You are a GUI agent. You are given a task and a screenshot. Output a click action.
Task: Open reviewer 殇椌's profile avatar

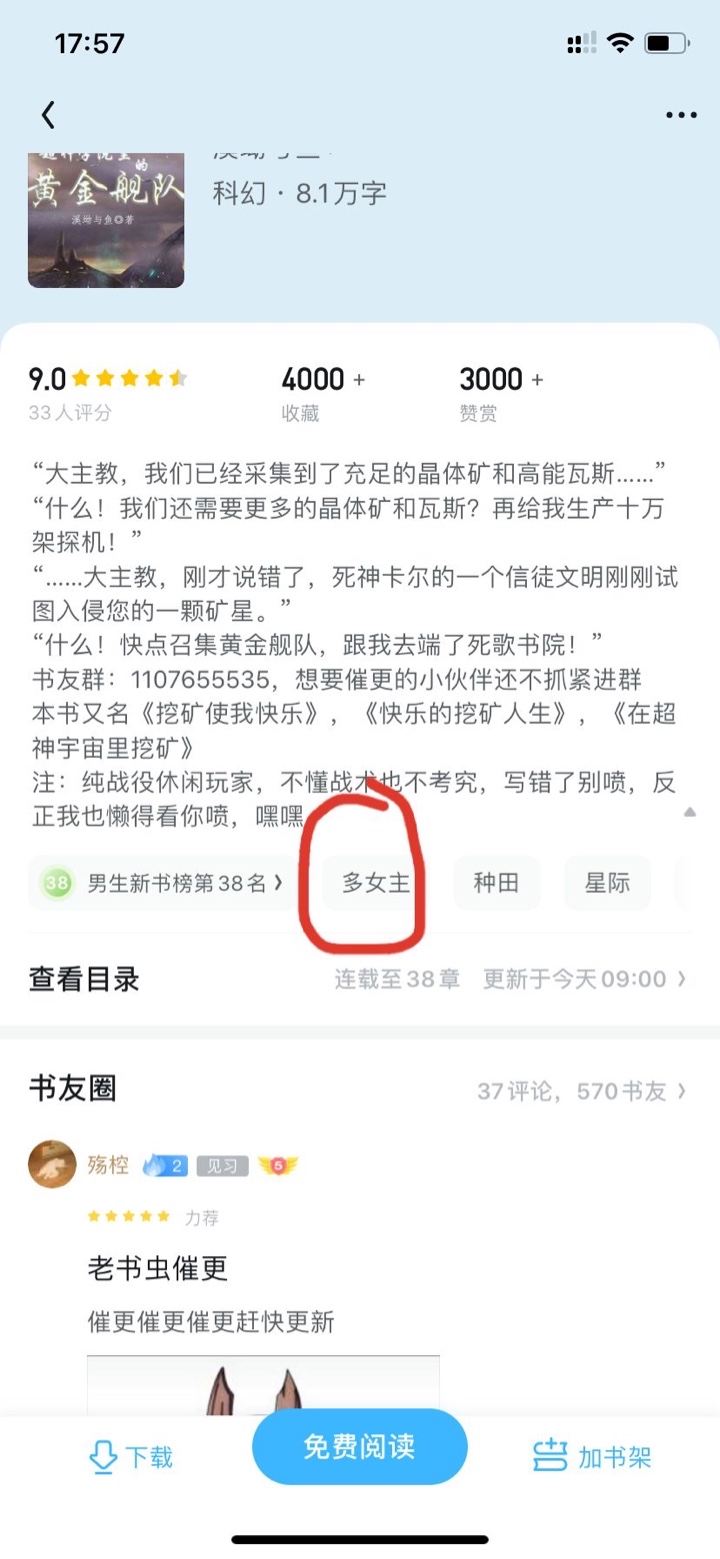tap(52, 1164)
